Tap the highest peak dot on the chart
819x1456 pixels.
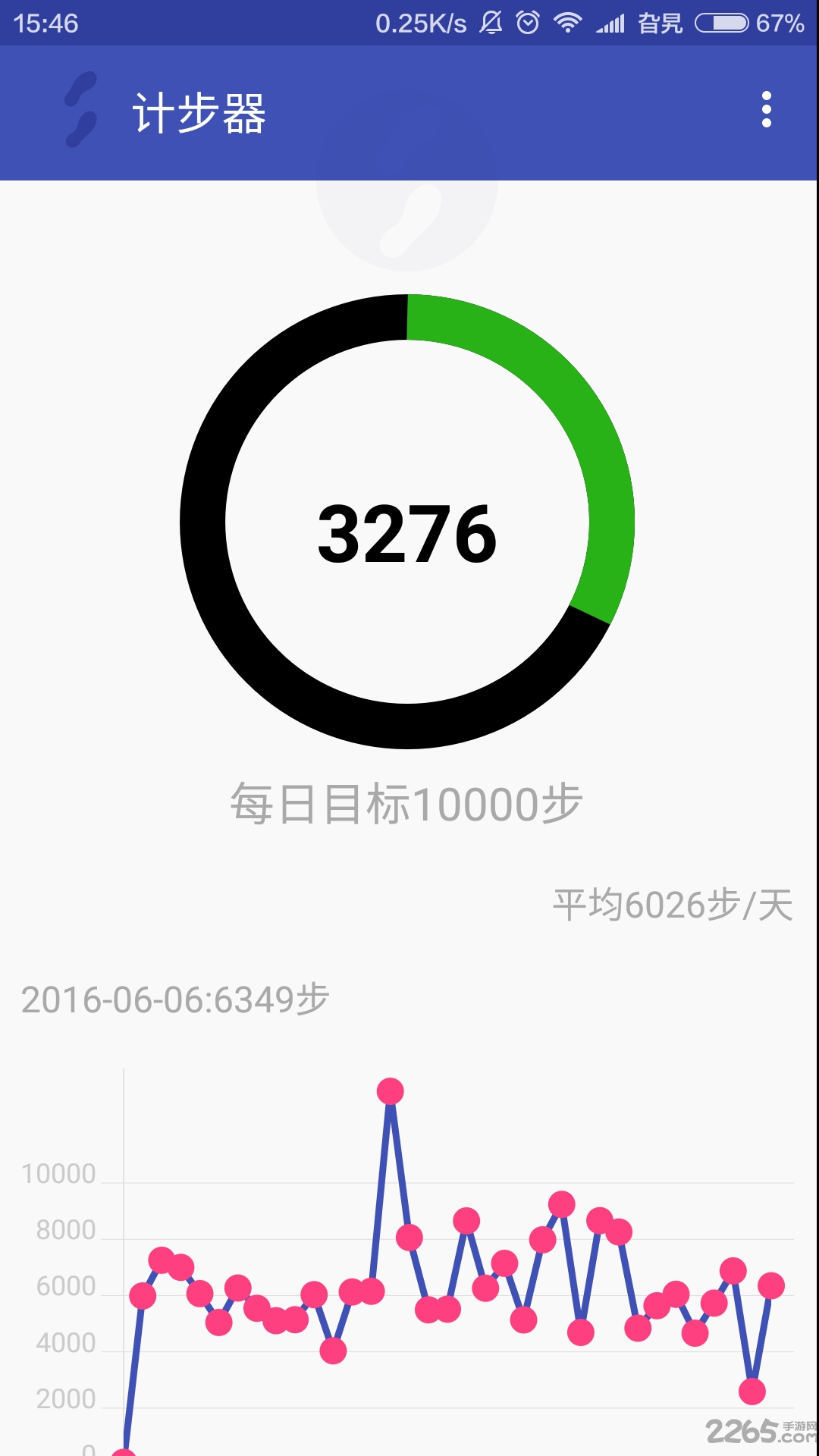point(391,1092)
